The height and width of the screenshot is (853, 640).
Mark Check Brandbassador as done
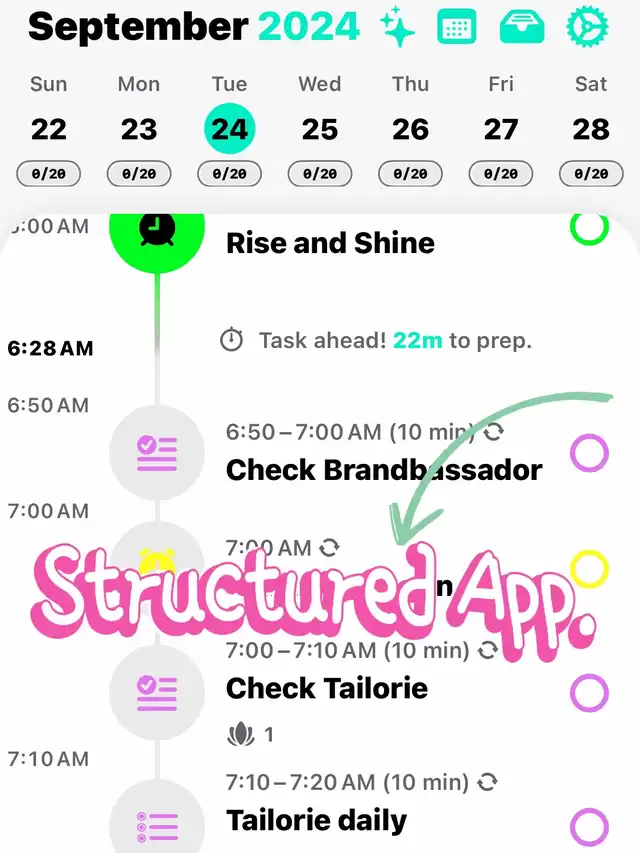click(x=589, y=453)
